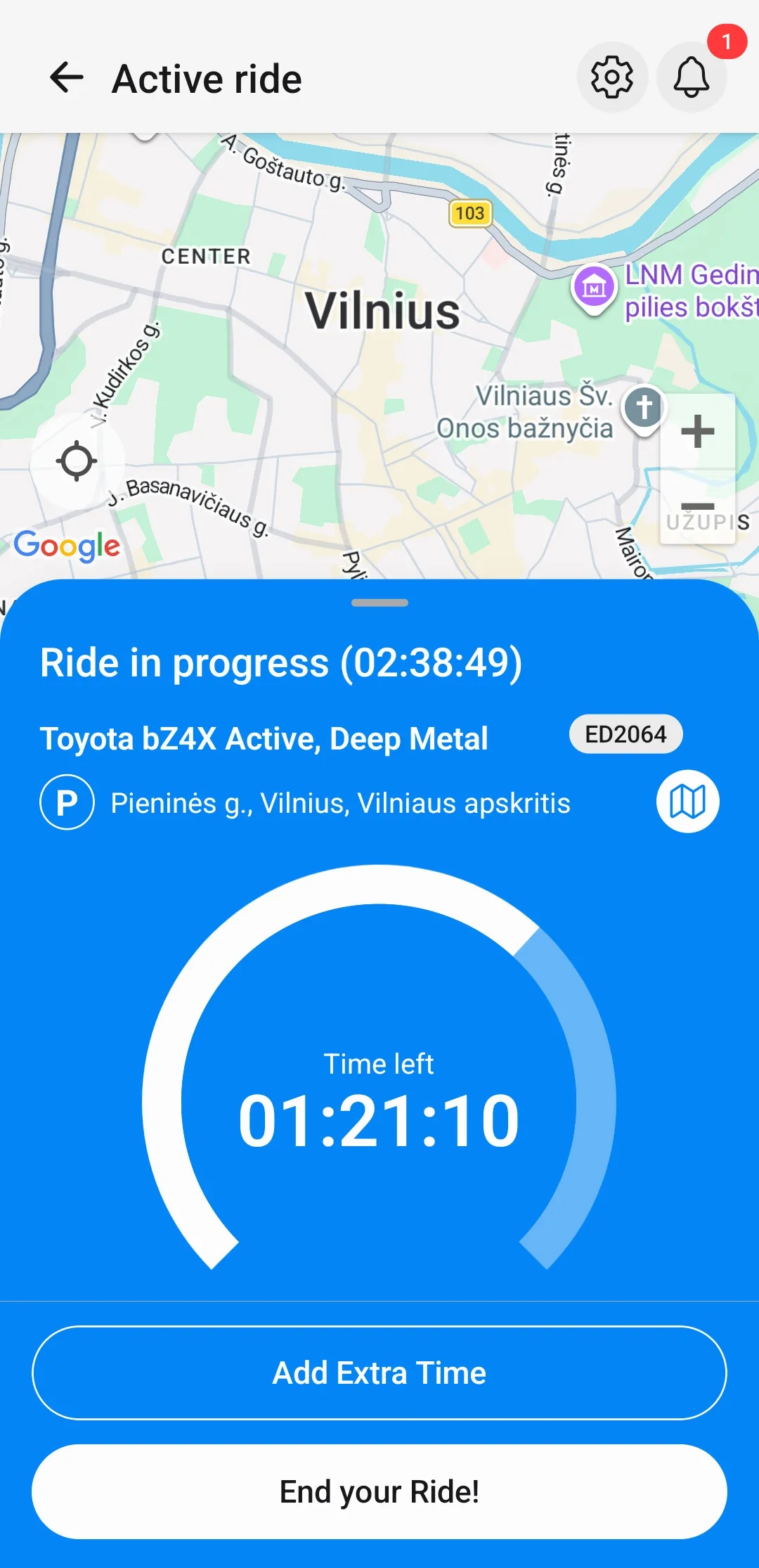Select the Vilniaus Šv. Onos bažnyčia church marker
The height and width of the screenshot is (1568, 759).
pyautogui.click(x=644, y=410)
